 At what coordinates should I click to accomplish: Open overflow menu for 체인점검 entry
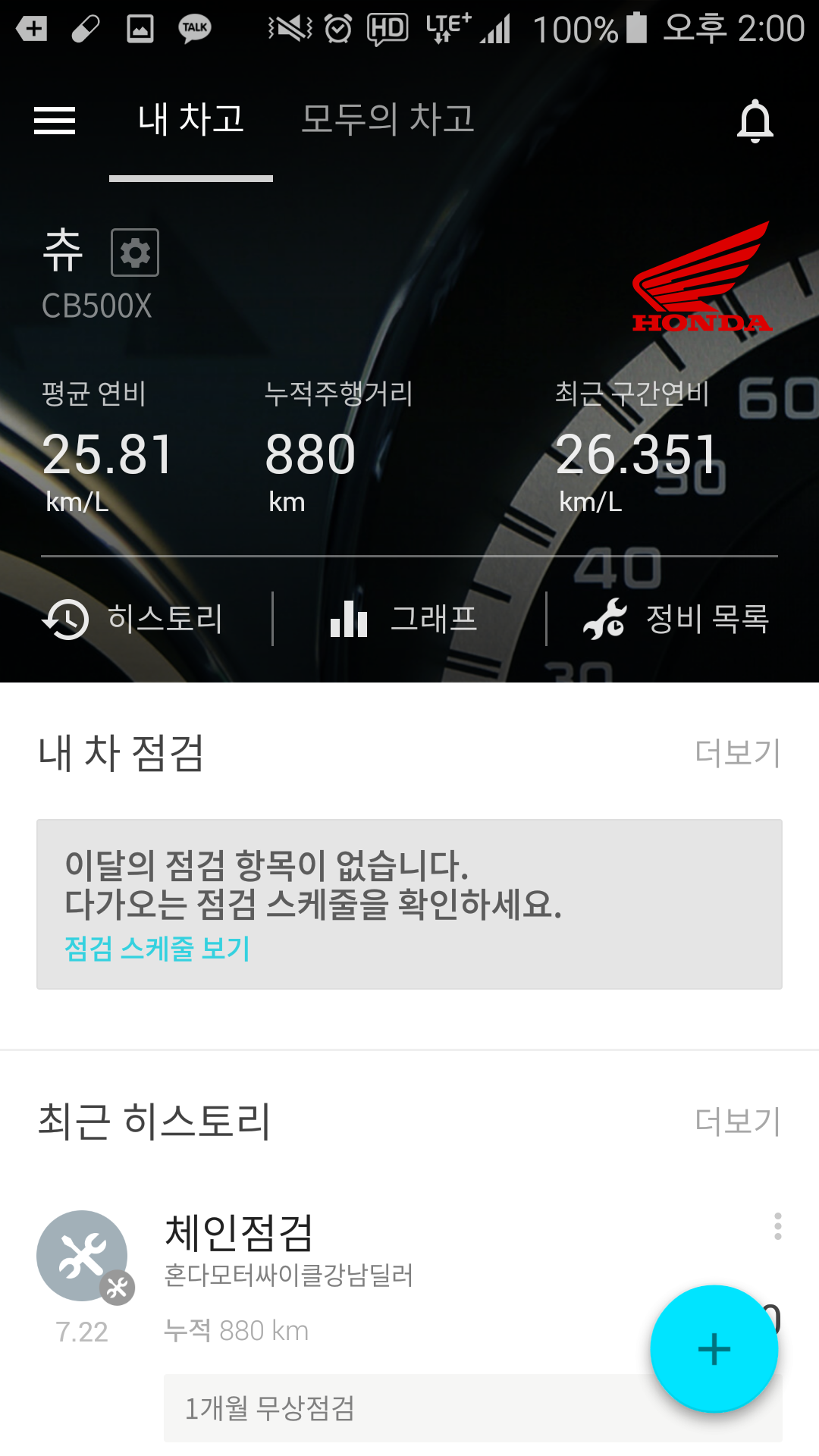[x=777, y=1226]
